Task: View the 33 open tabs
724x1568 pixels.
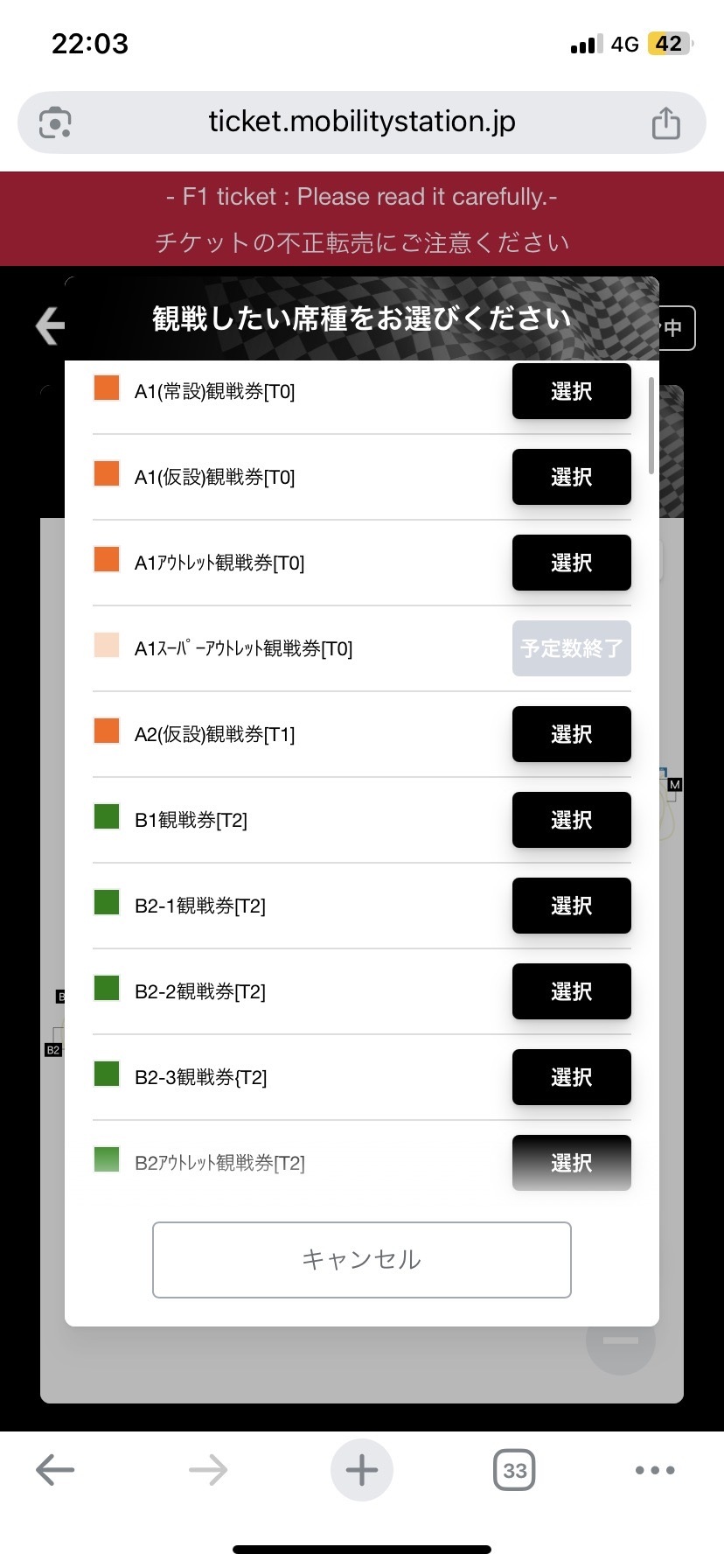Action: point(514,1470)
